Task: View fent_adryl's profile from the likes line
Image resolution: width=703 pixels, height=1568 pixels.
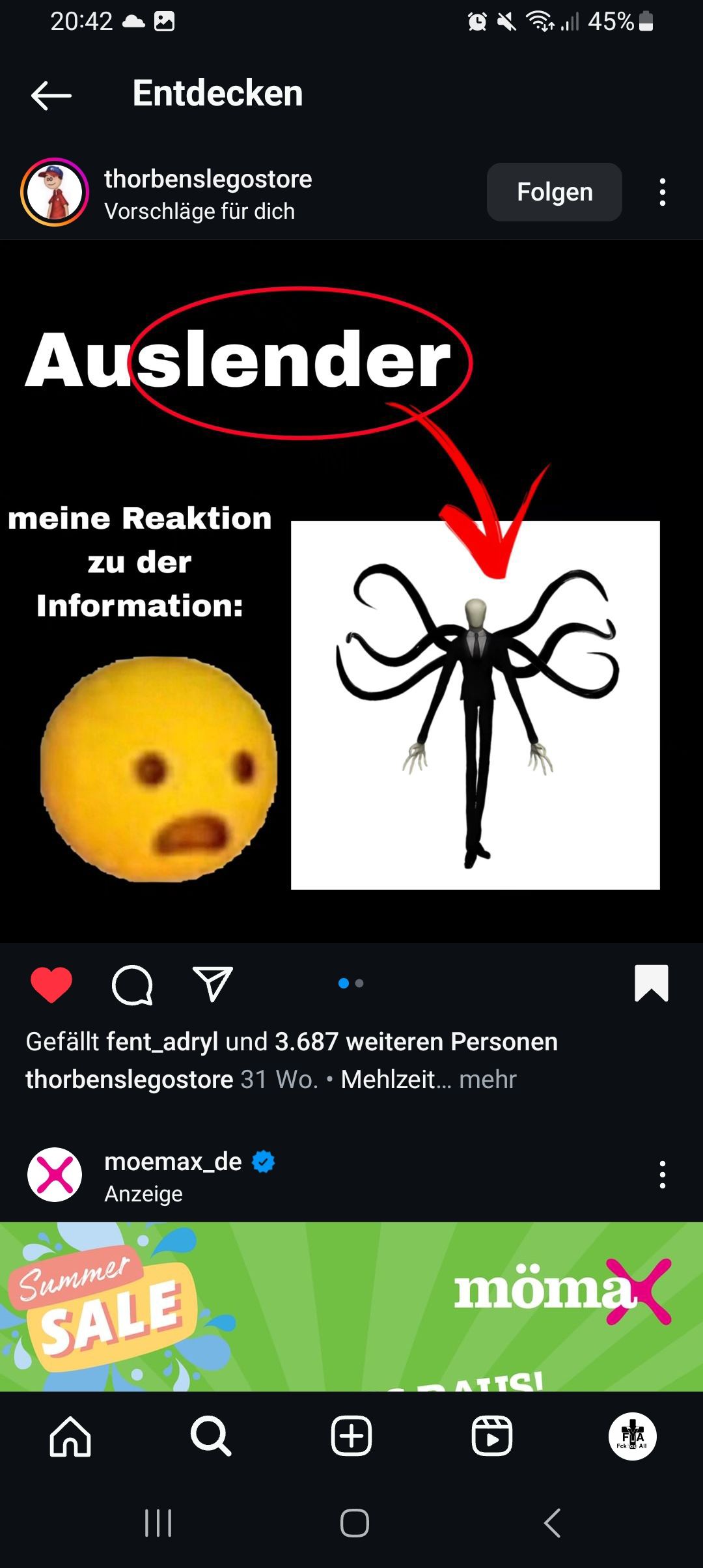Action: tap(162, 1042)
